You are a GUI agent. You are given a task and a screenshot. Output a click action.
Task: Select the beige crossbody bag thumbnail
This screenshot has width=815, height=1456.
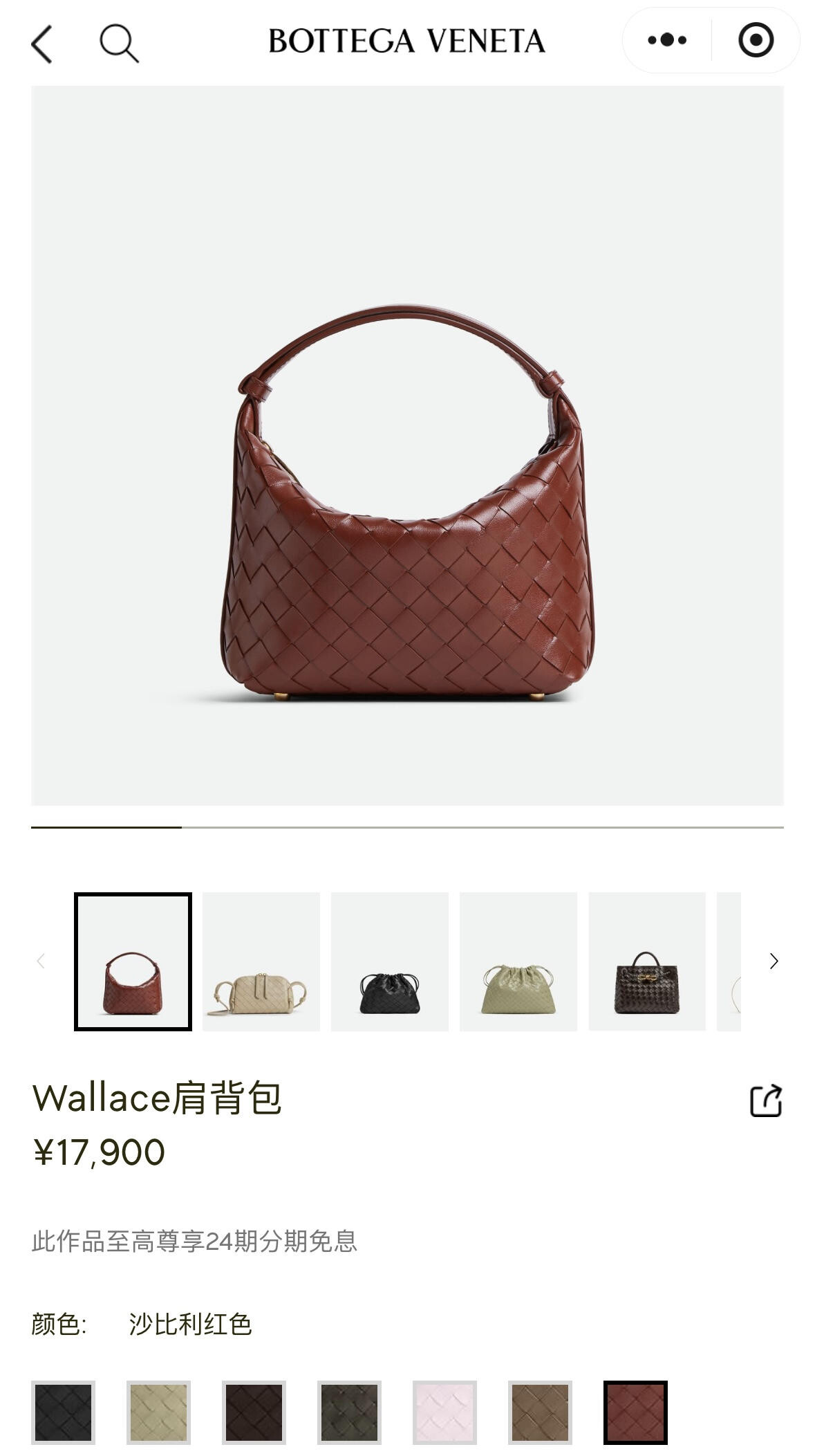pos(261,961)
